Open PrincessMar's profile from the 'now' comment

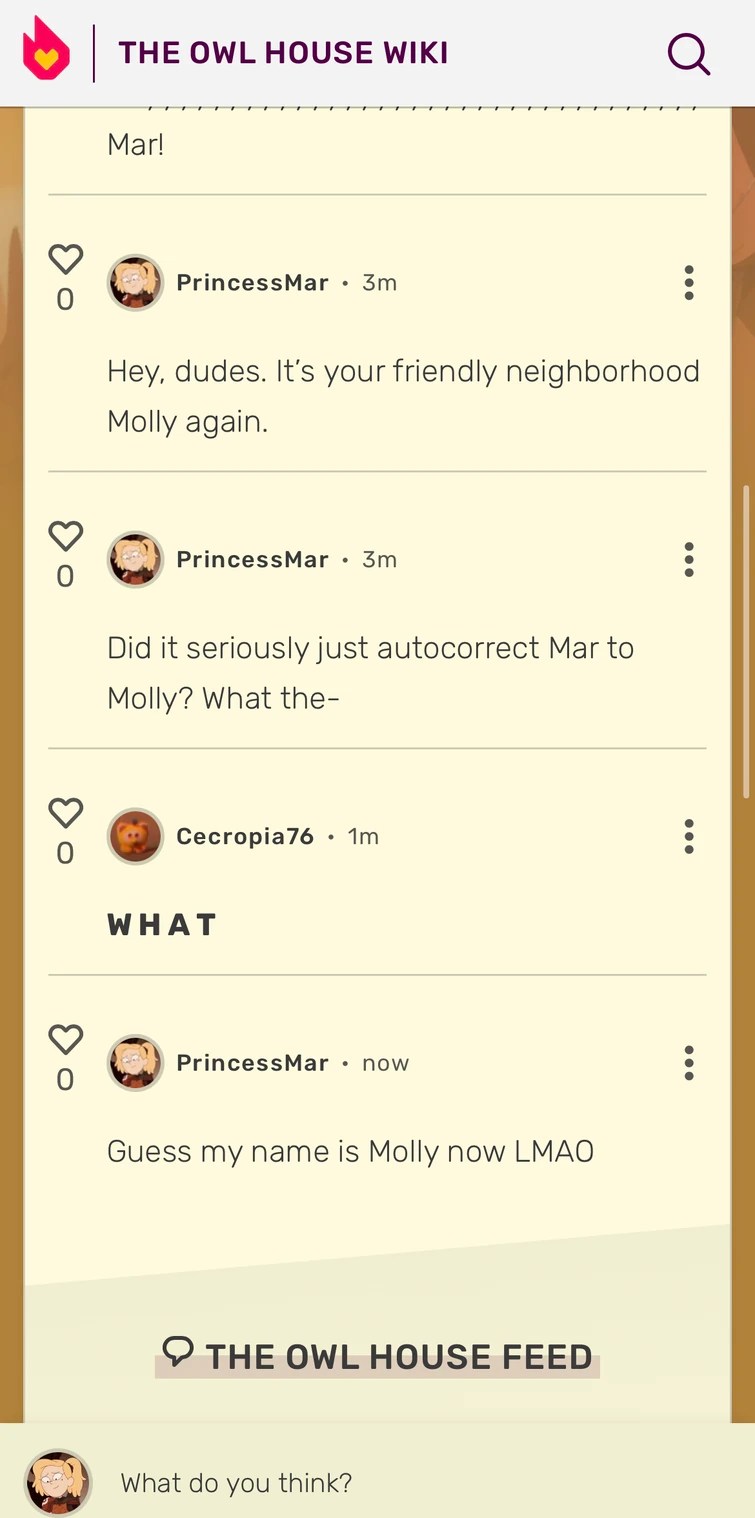pos(253,1063)
